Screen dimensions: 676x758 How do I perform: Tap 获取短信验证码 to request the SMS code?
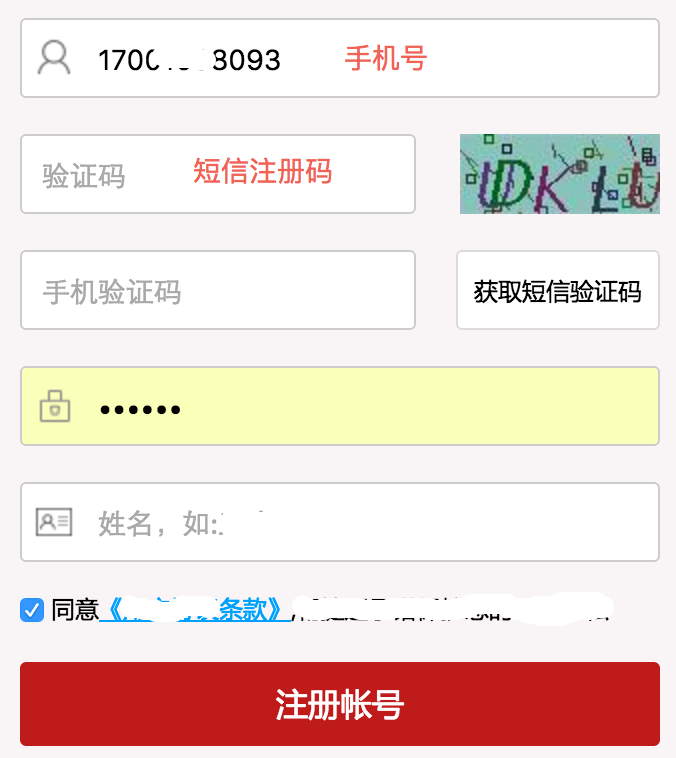[557, 291]
